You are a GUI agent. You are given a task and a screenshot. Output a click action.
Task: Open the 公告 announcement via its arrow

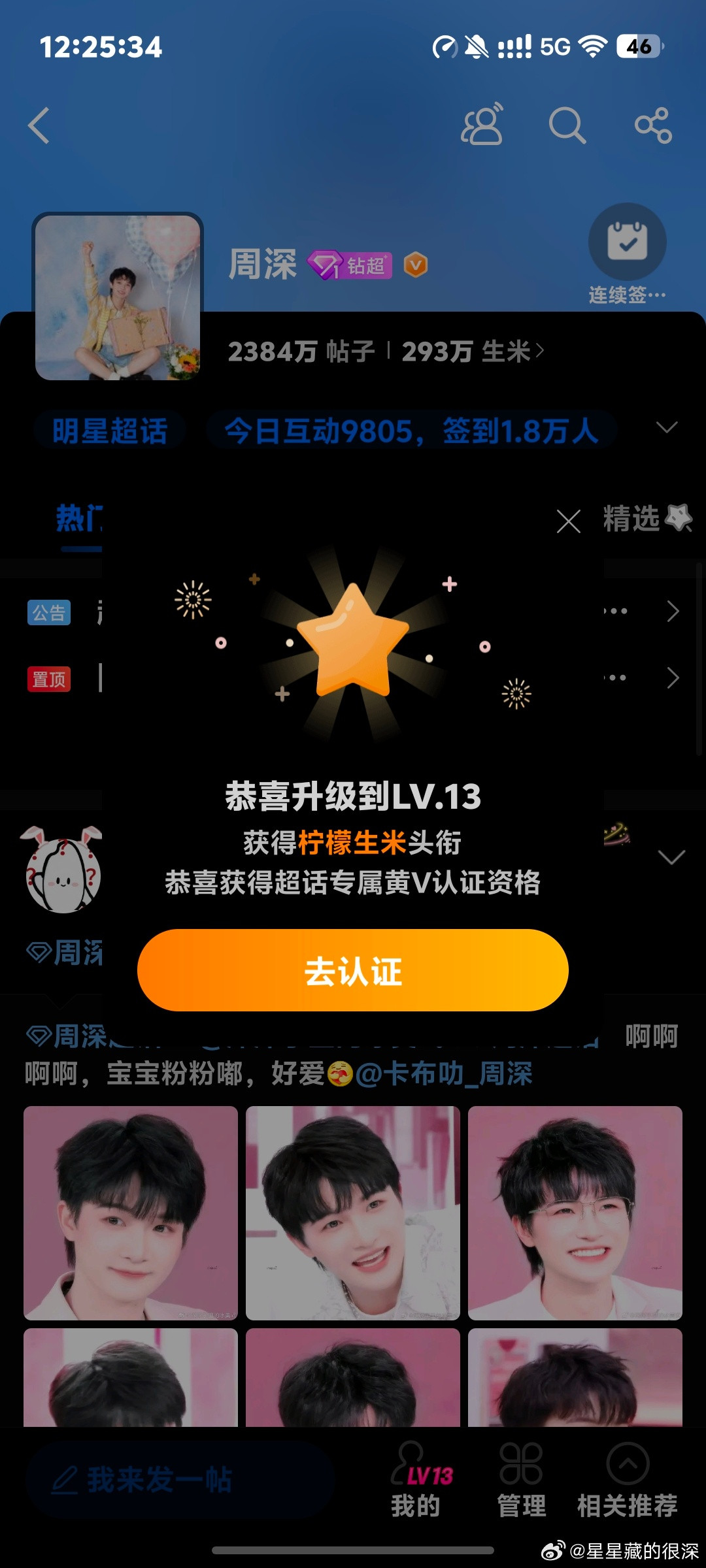[674, 612]
